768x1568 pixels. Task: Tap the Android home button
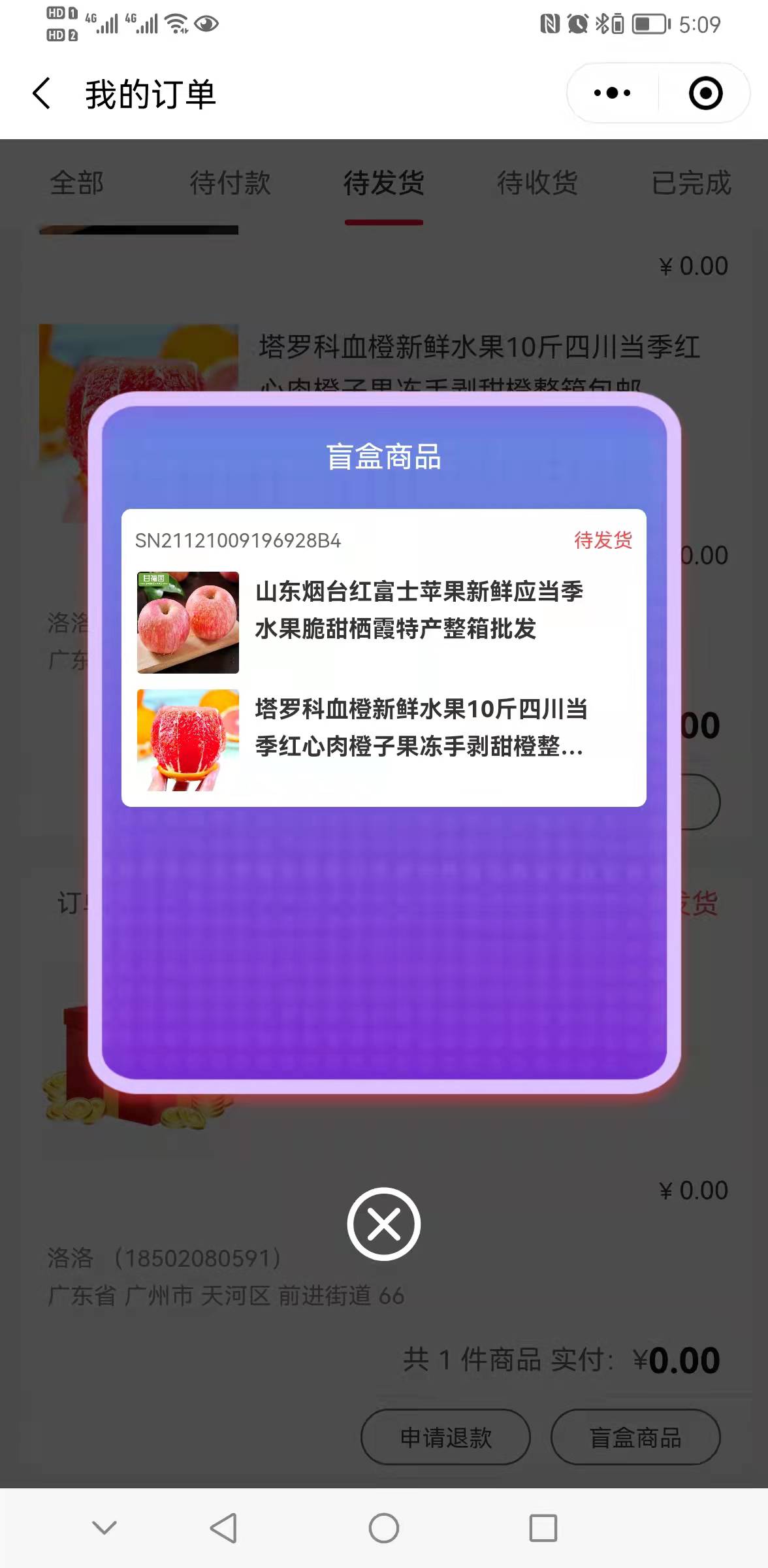(x=383, y=1528)
